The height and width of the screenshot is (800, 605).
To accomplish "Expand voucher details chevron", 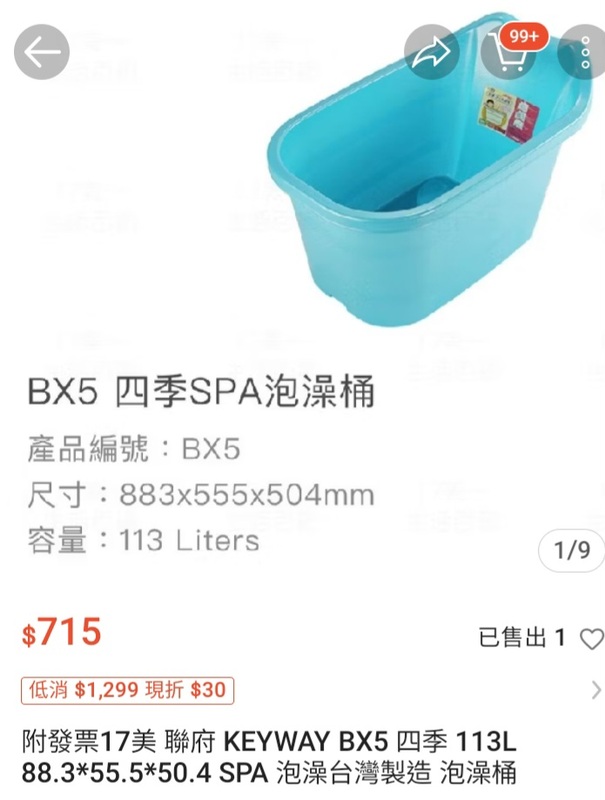I will point(596,690).
